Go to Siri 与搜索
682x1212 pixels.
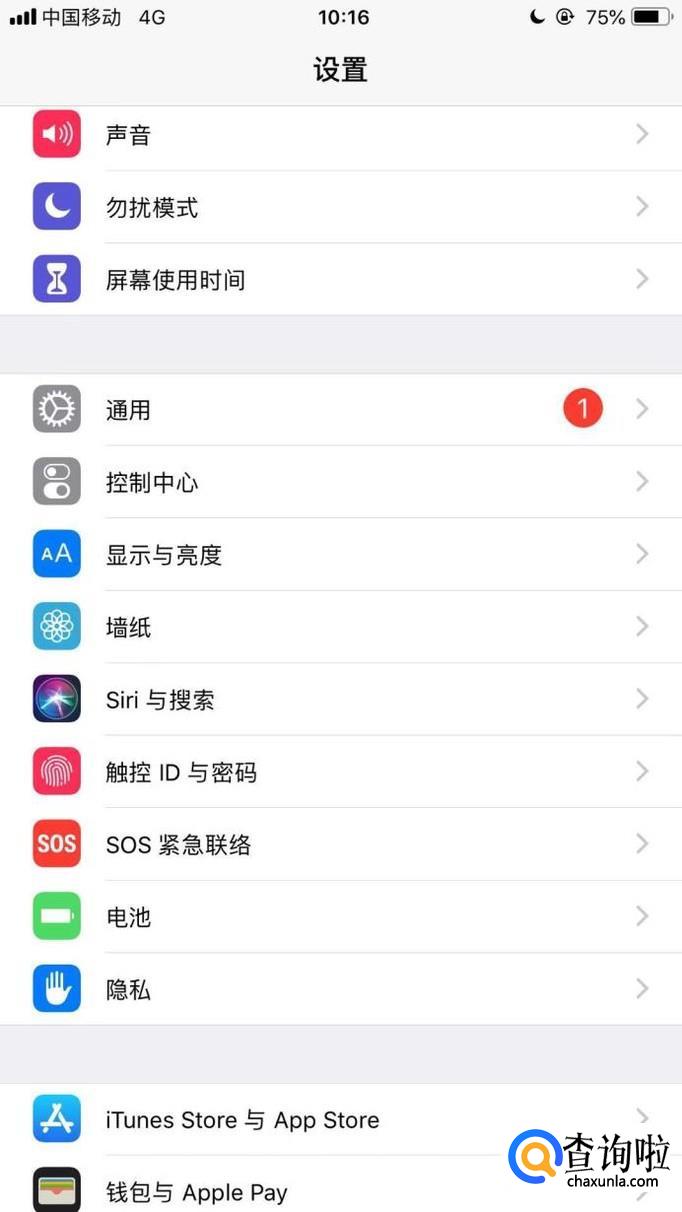pyautogui.click(x=340, y=699)
